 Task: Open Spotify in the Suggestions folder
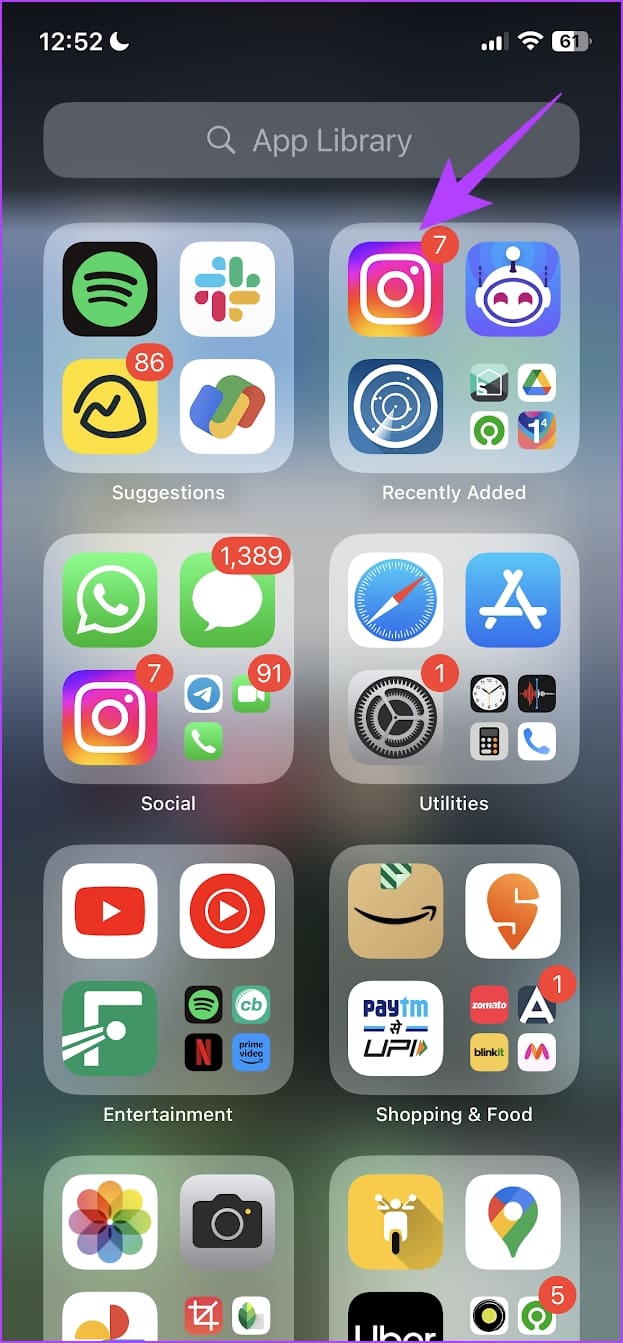[110, 289]
